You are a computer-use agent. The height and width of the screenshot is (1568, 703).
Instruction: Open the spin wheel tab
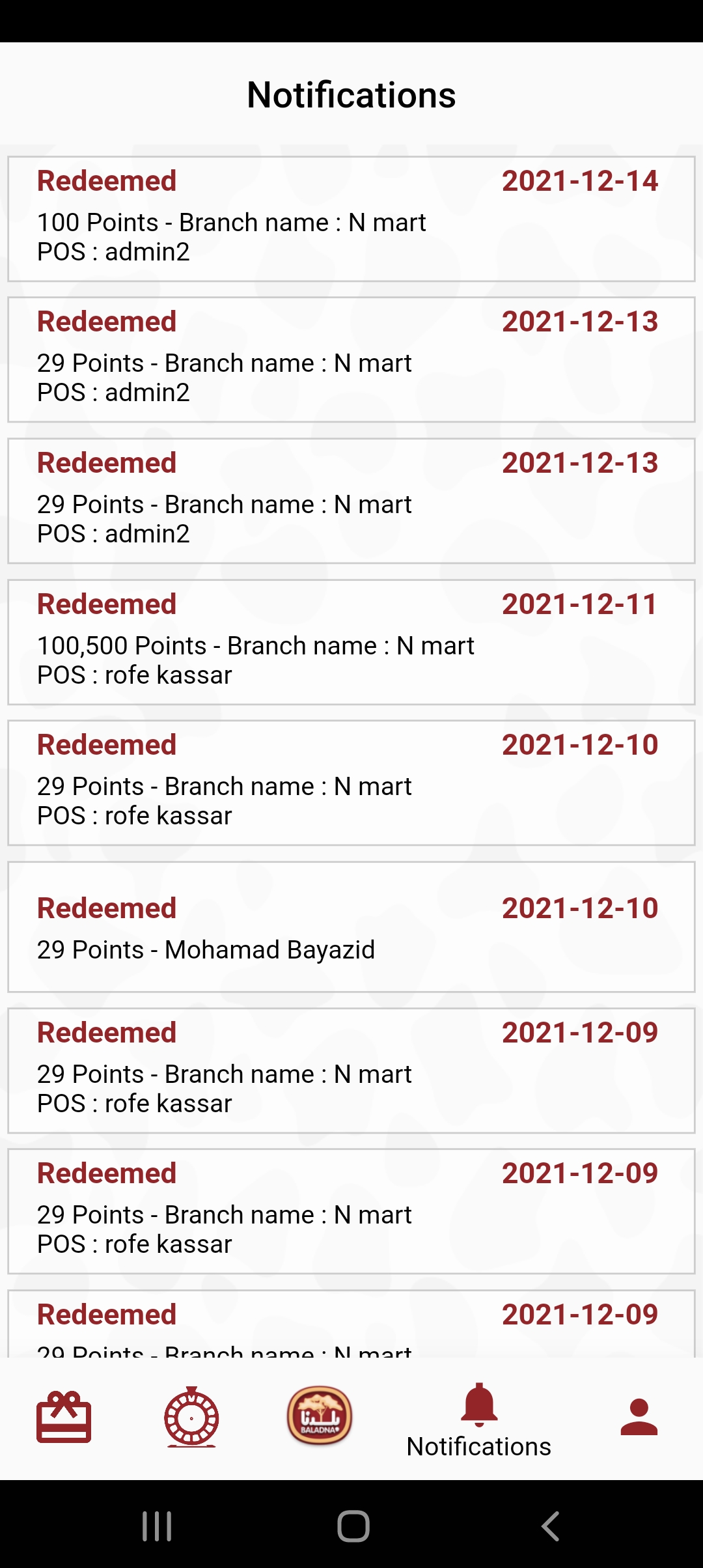coord(191,1417)
